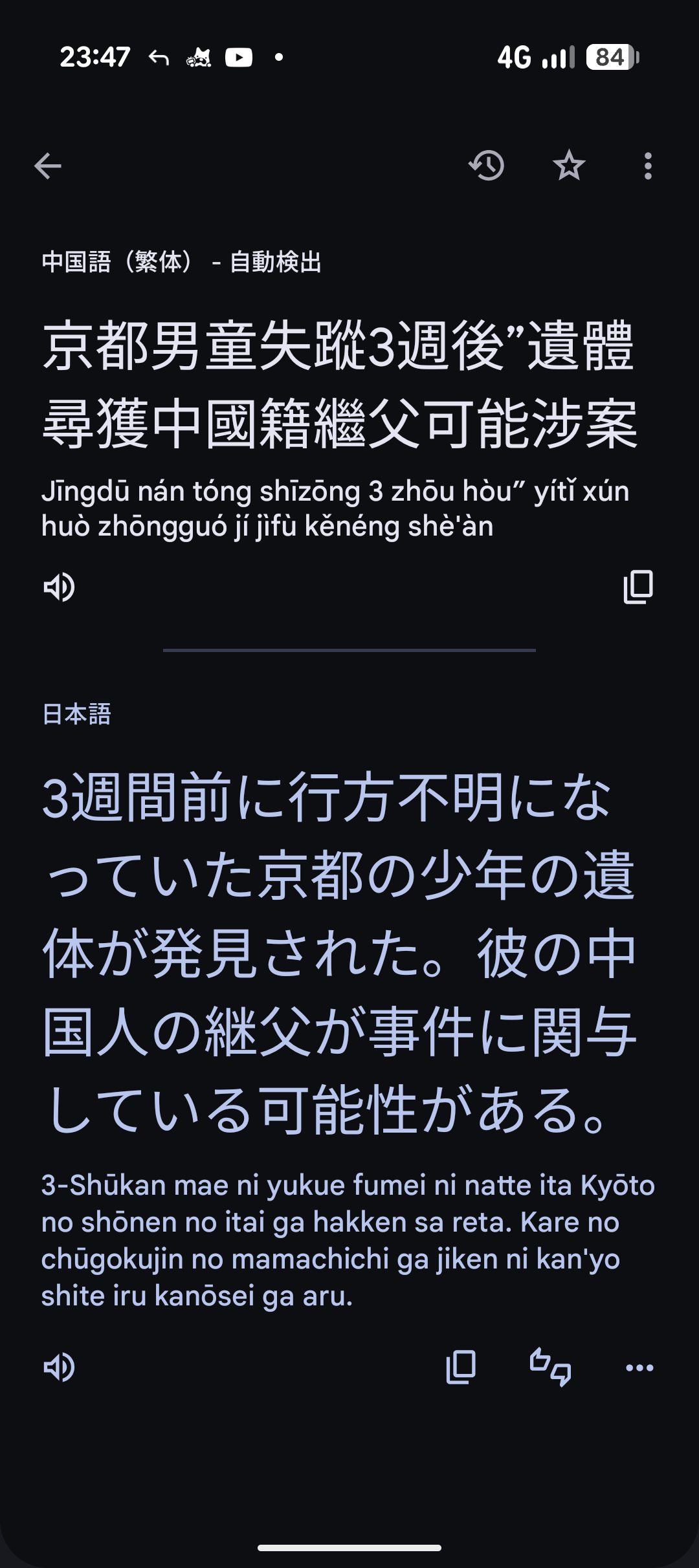Listen to the Chinese source text
Viewport: 699px width, 1568px height.
[x=59, y=587]
